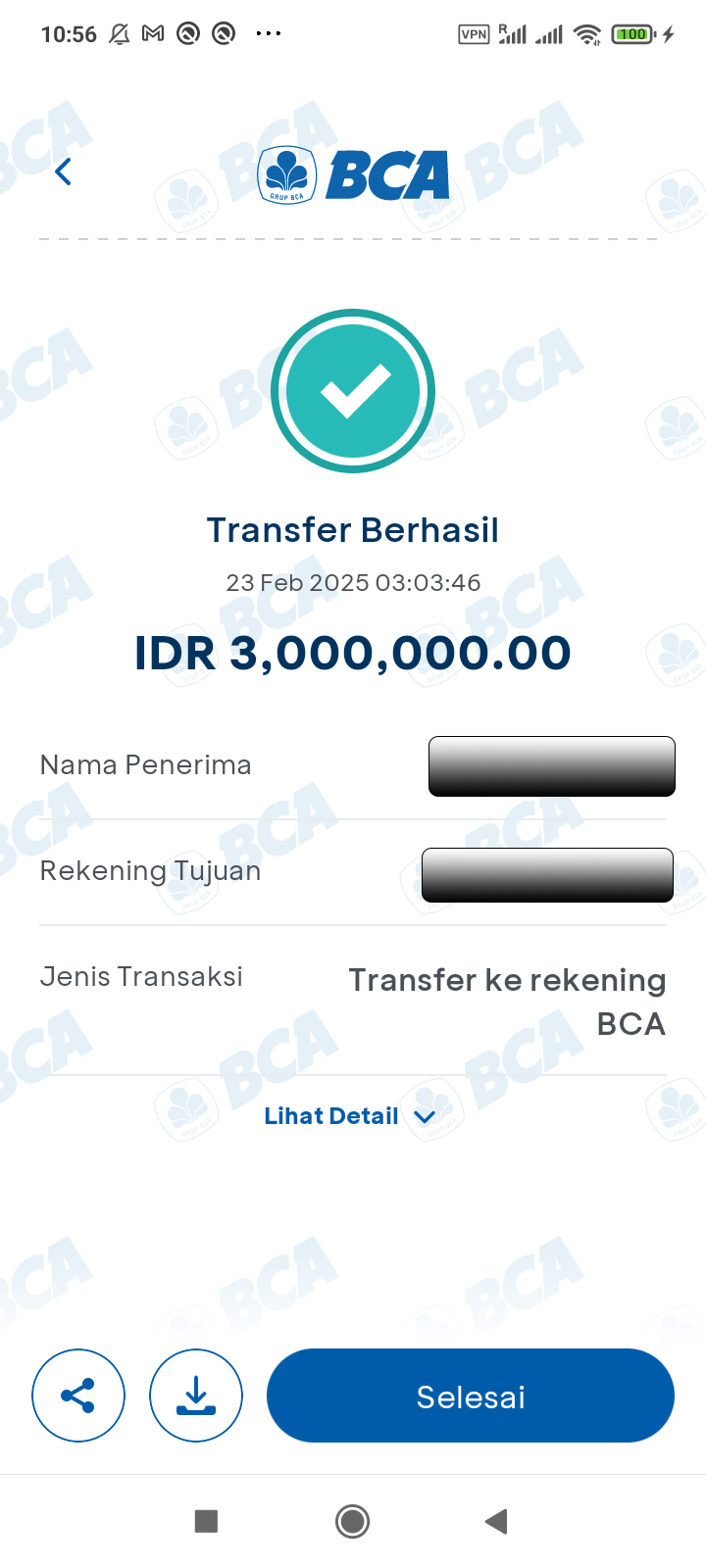Download the transfer receipt
Image resolution: width=706 pixels, height=1568 pixels.
point(196,1396)
